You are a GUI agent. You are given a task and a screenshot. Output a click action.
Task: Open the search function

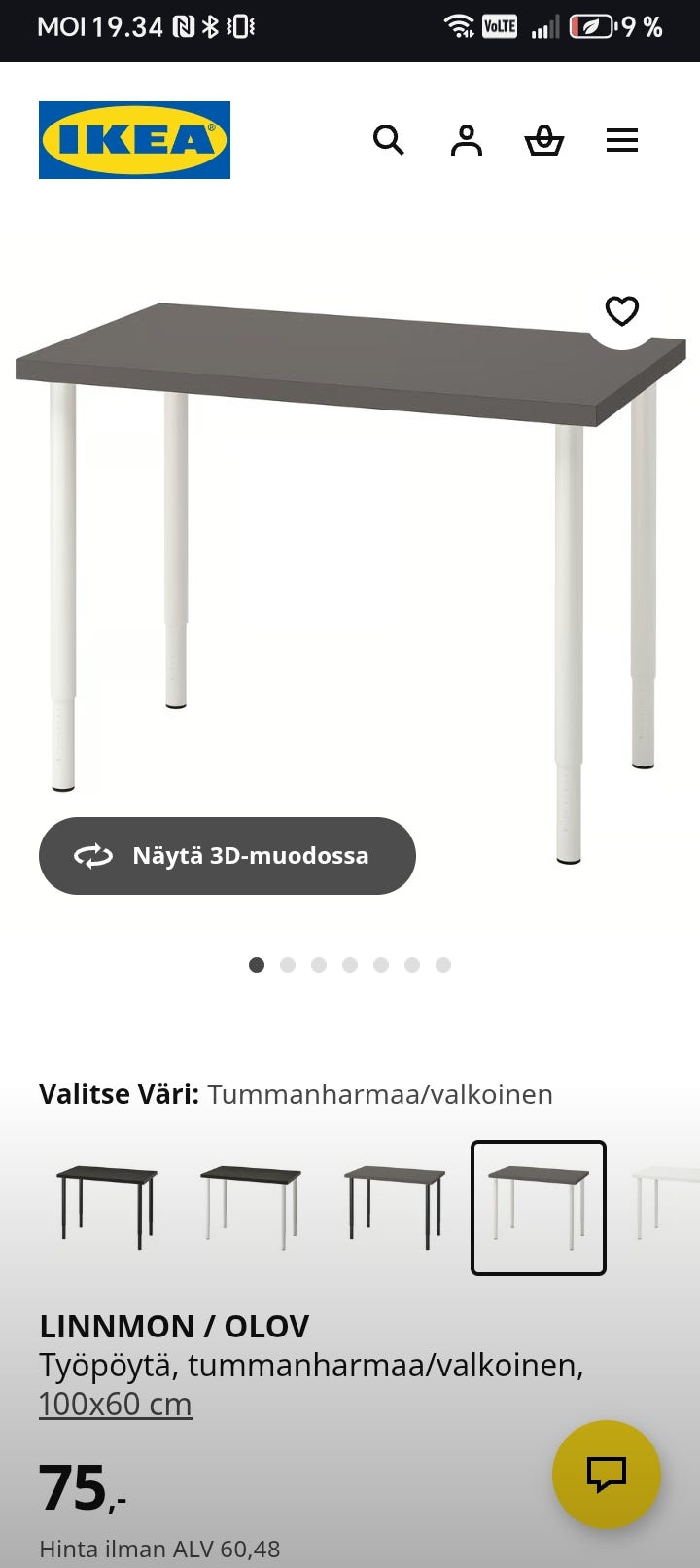(389, 140)
